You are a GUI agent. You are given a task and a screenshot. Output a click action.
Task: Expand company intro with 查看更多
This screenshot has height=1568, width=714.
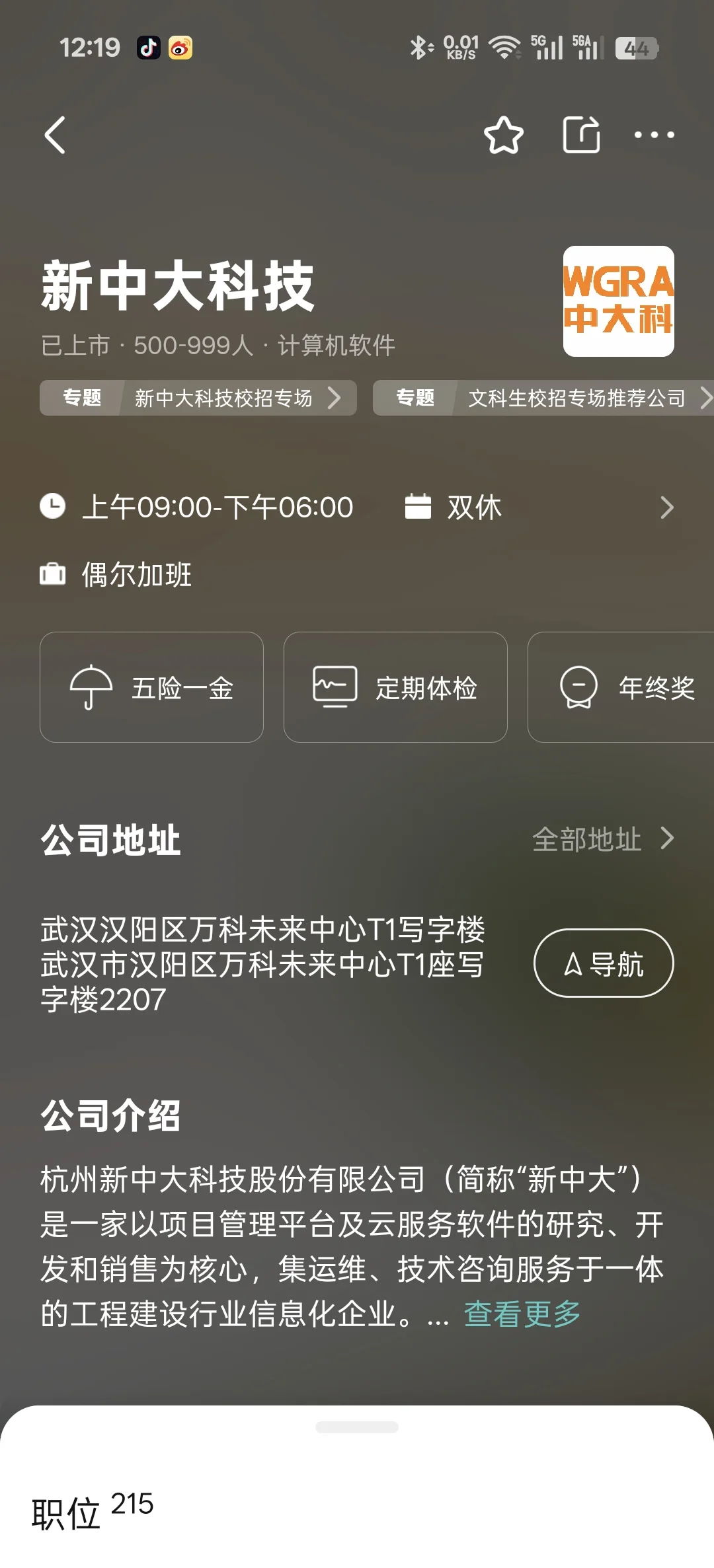[x=522, y=1314]
